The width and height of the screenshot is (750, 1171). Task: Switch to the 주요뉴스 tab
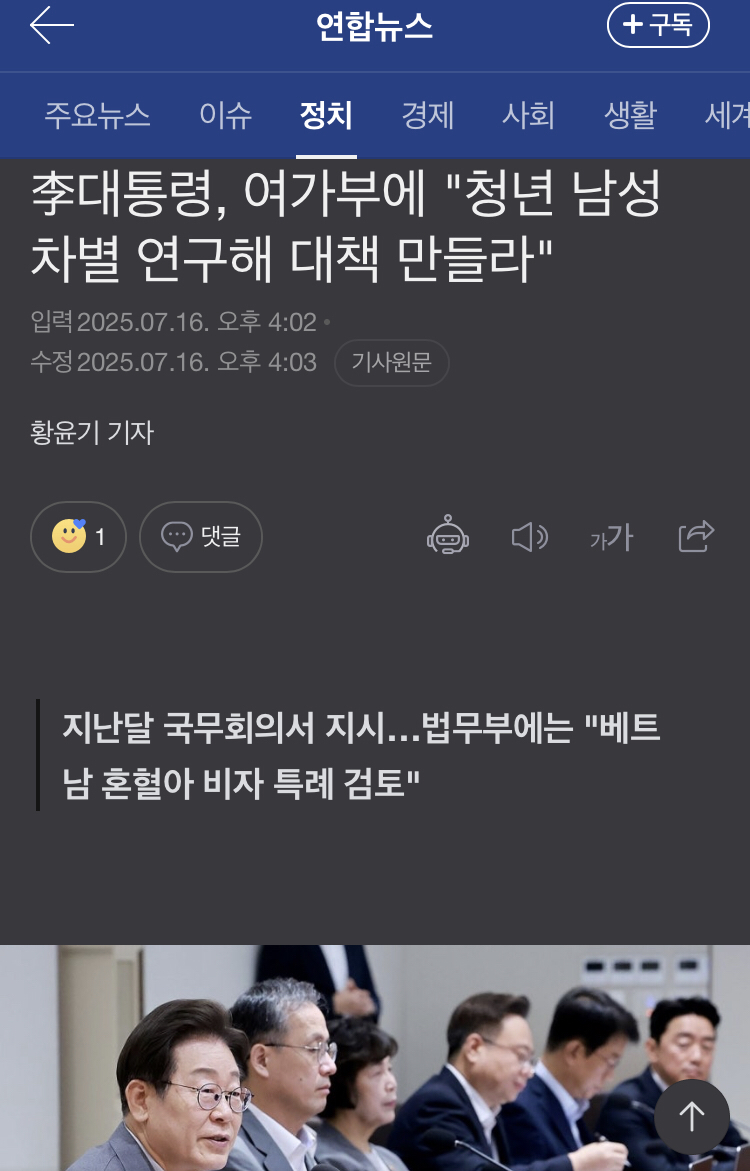tap(97, 116)
